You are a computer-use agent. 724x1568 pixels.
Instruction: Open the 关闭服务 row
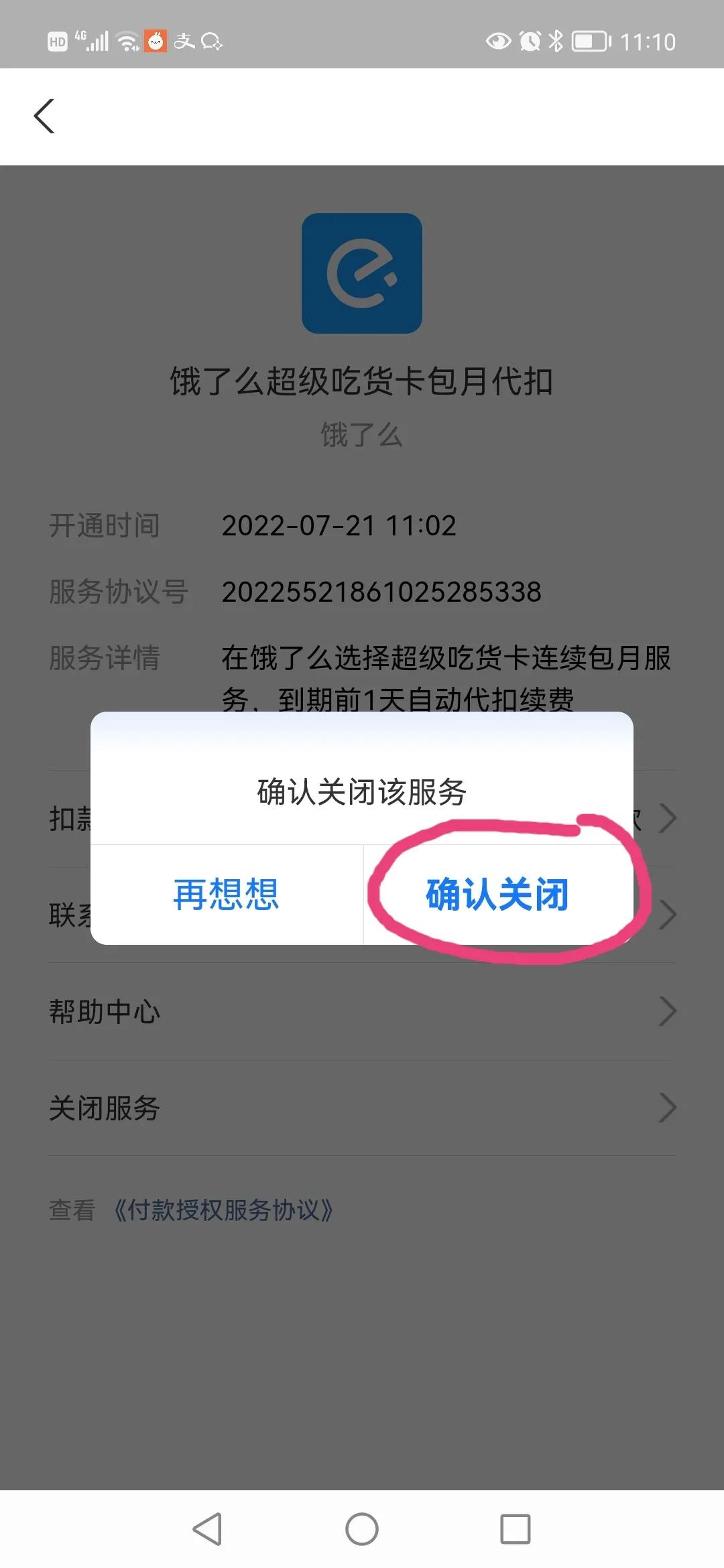[362, 1108]
